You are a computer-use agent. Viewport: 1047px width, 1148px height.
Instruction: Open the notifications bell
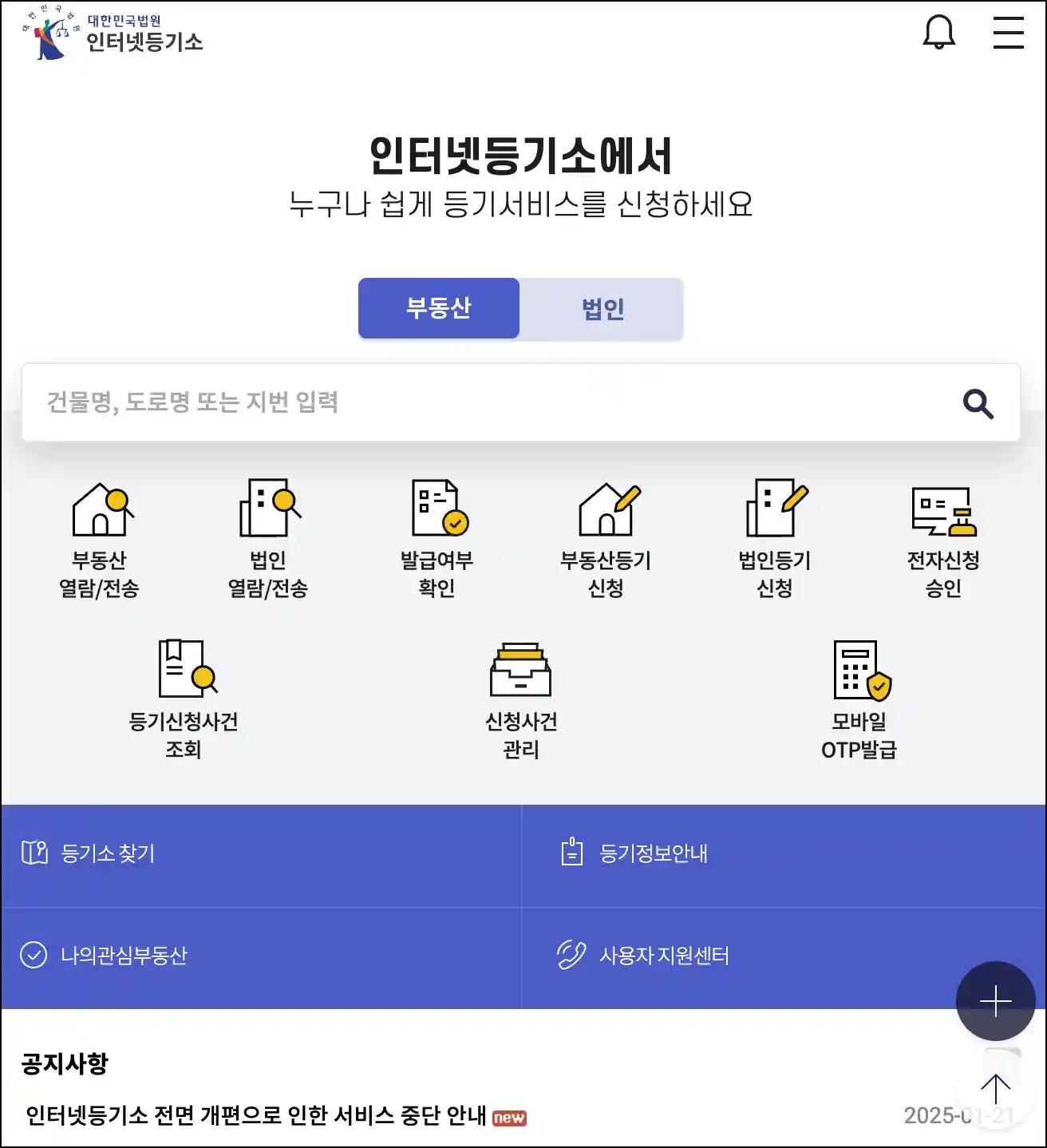tap(938, 33)
